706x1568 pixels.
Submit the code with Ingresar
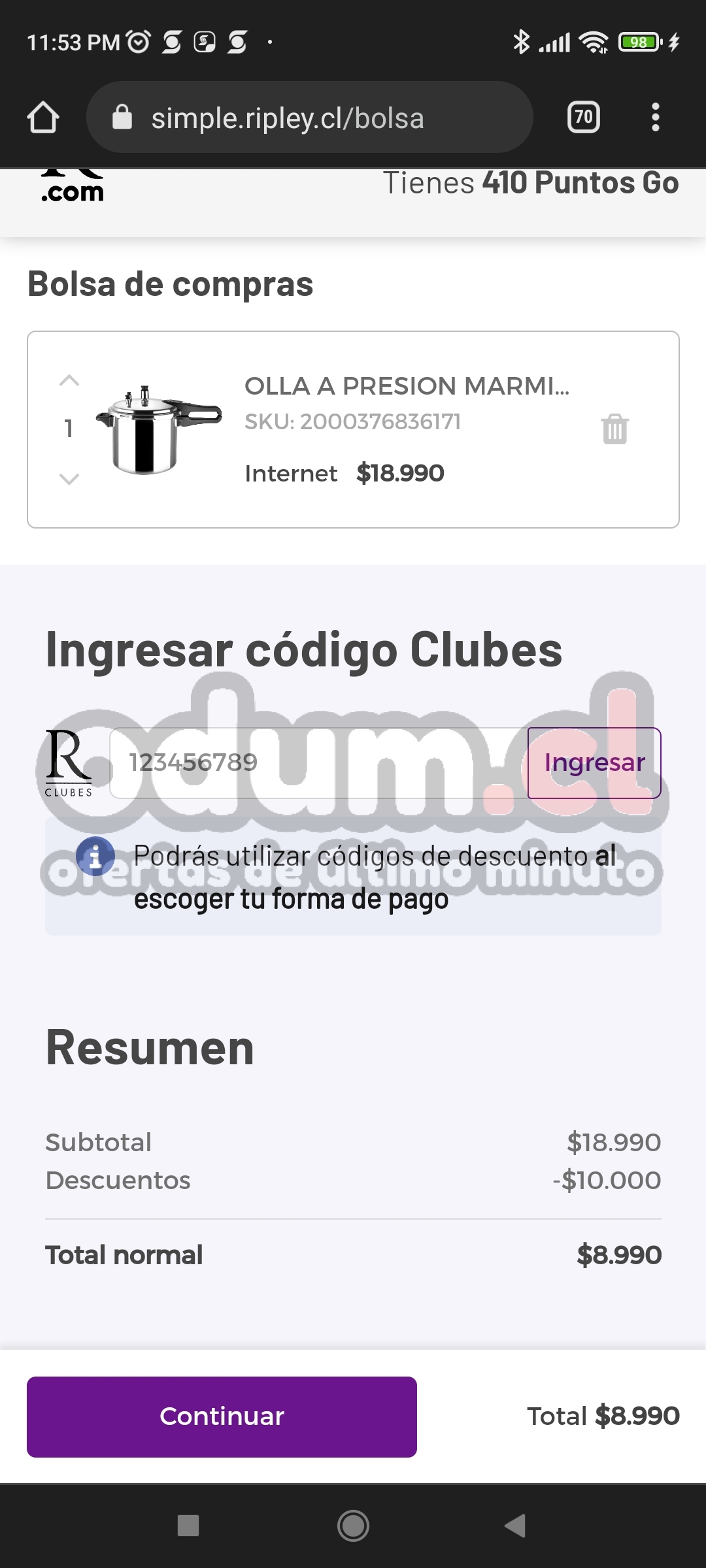[x=594, y=762]
